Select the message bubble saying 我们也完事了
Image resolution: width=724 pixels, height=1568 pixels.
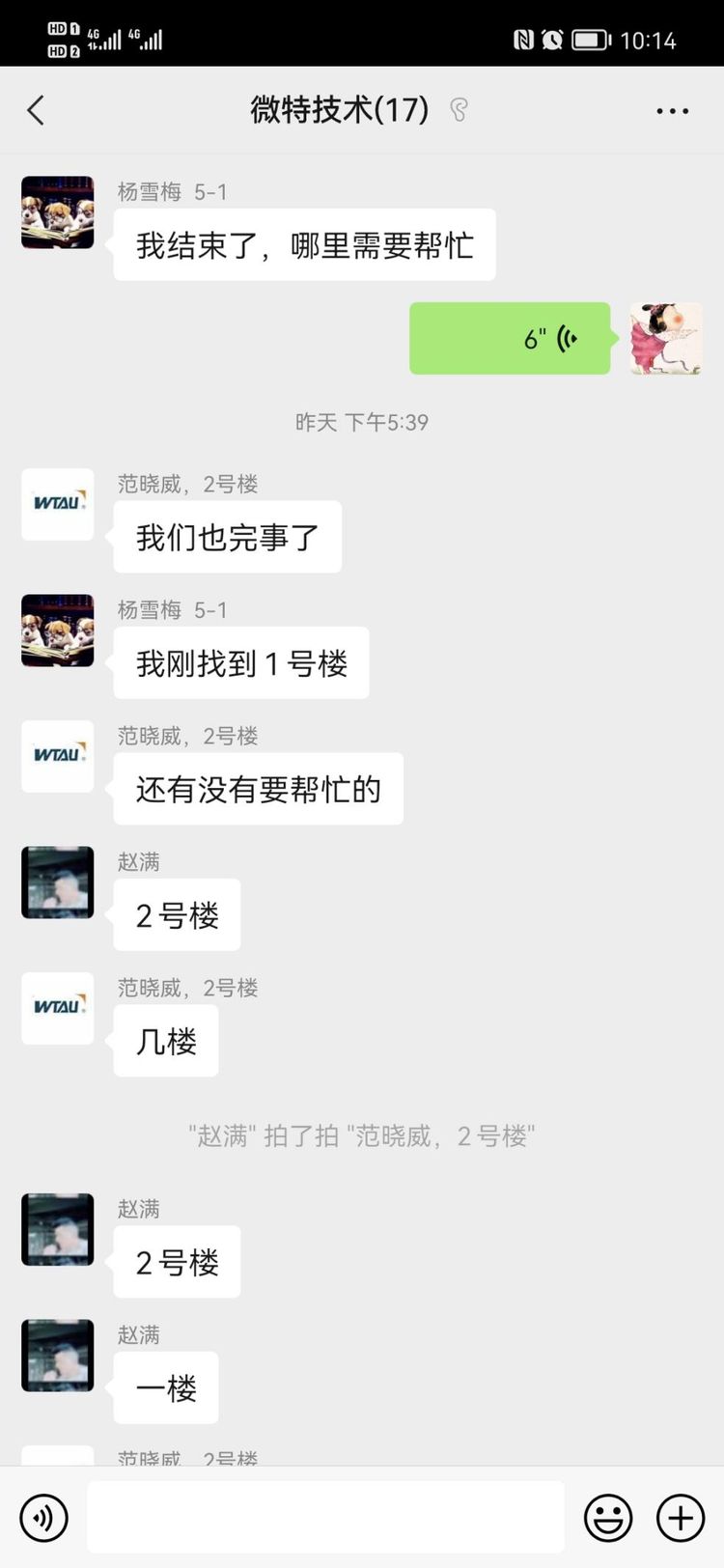click(x=227, y=537)
